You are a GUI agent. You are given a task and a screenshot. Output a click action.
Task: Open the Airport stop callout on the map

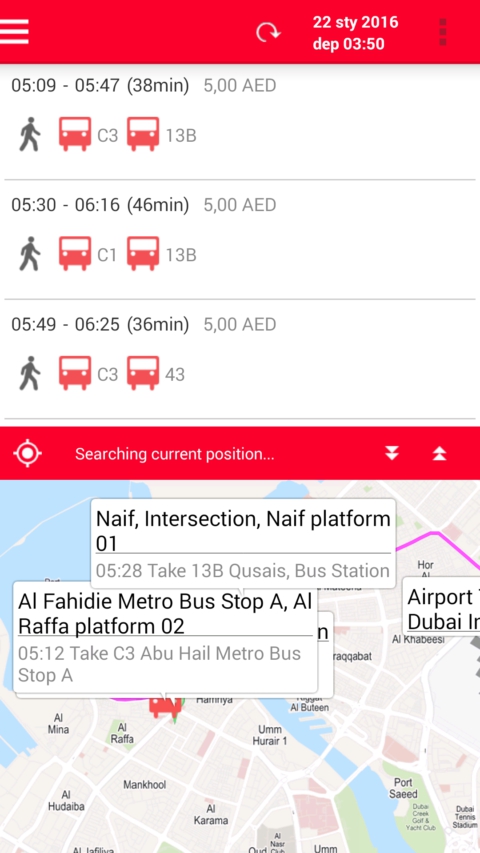tap(441, 607)
